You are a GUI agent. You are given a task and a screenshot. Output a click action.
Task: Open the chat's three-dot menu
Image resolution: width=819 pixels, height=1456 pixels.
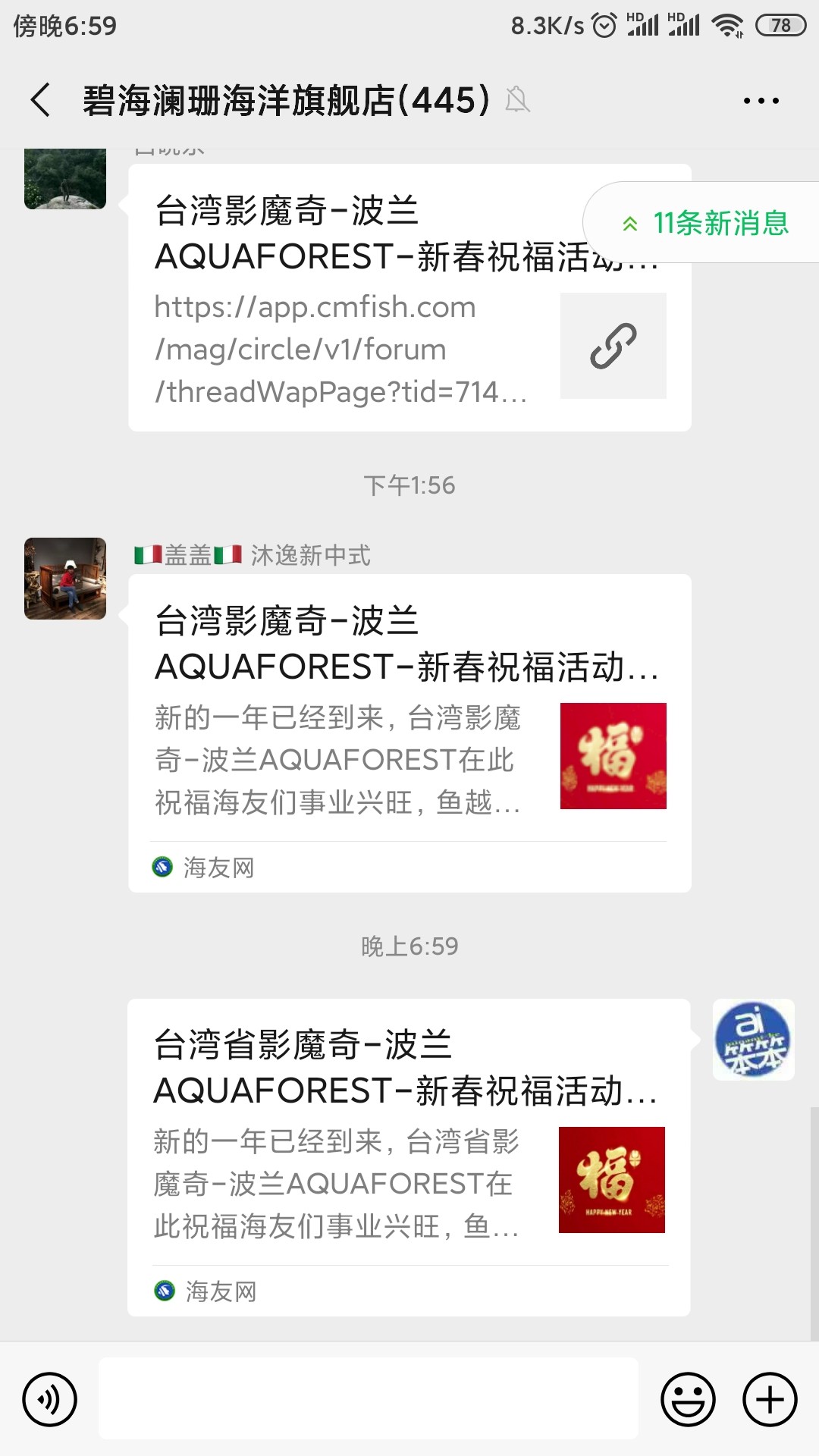click(x=761, y=100)
